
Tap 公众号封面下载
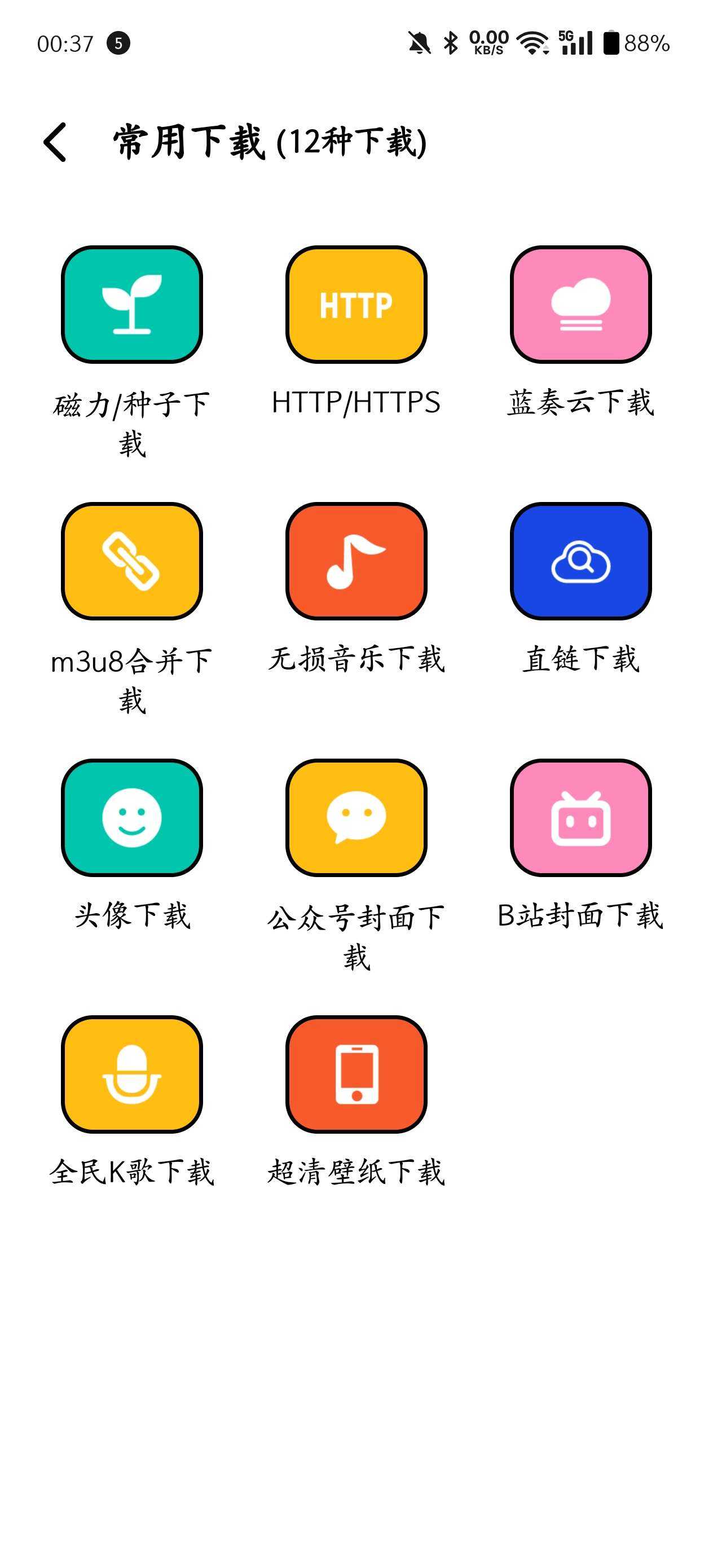[356, 817]
